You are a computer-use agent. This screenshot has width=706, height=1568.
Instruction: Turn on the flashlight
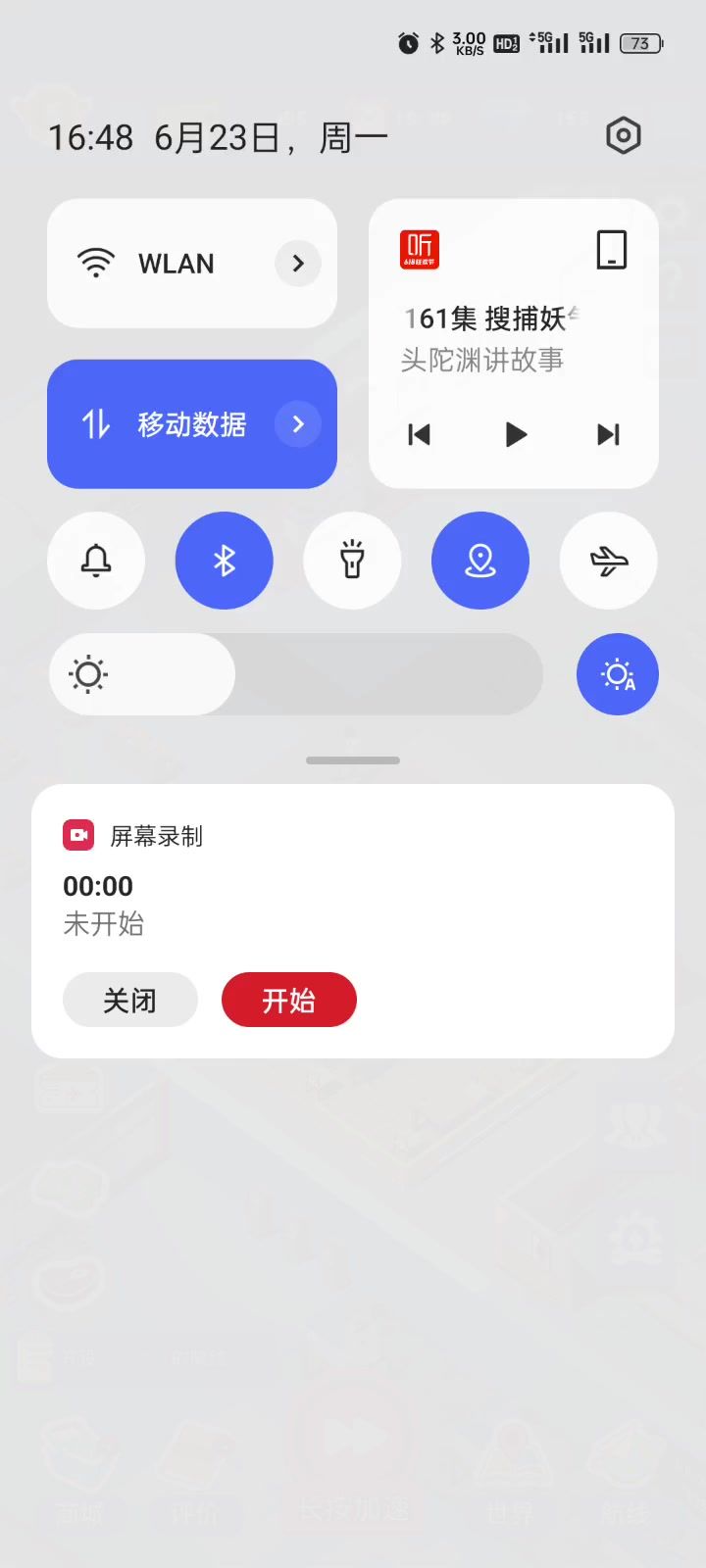click(x=352, y=561)
